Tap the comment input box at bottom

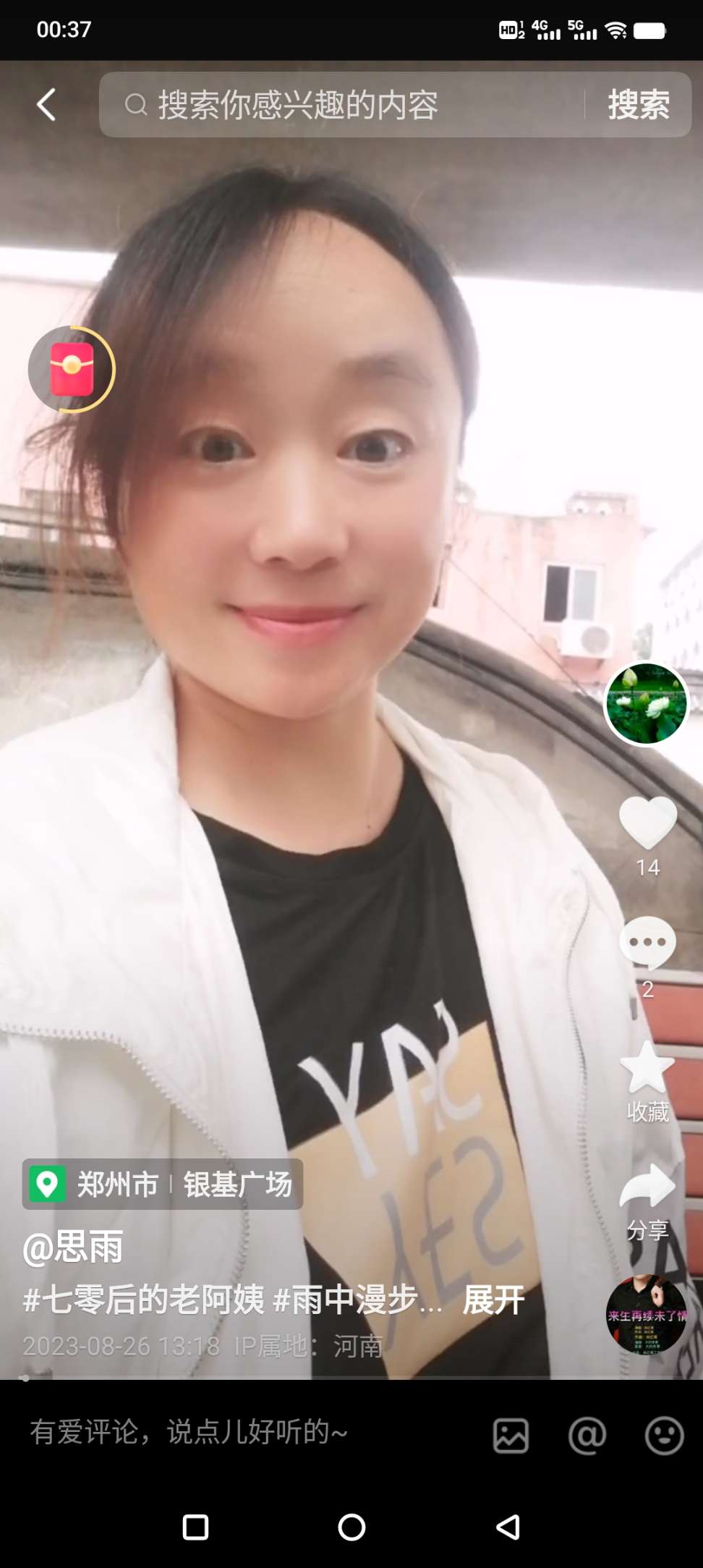tap(239, 1432)
